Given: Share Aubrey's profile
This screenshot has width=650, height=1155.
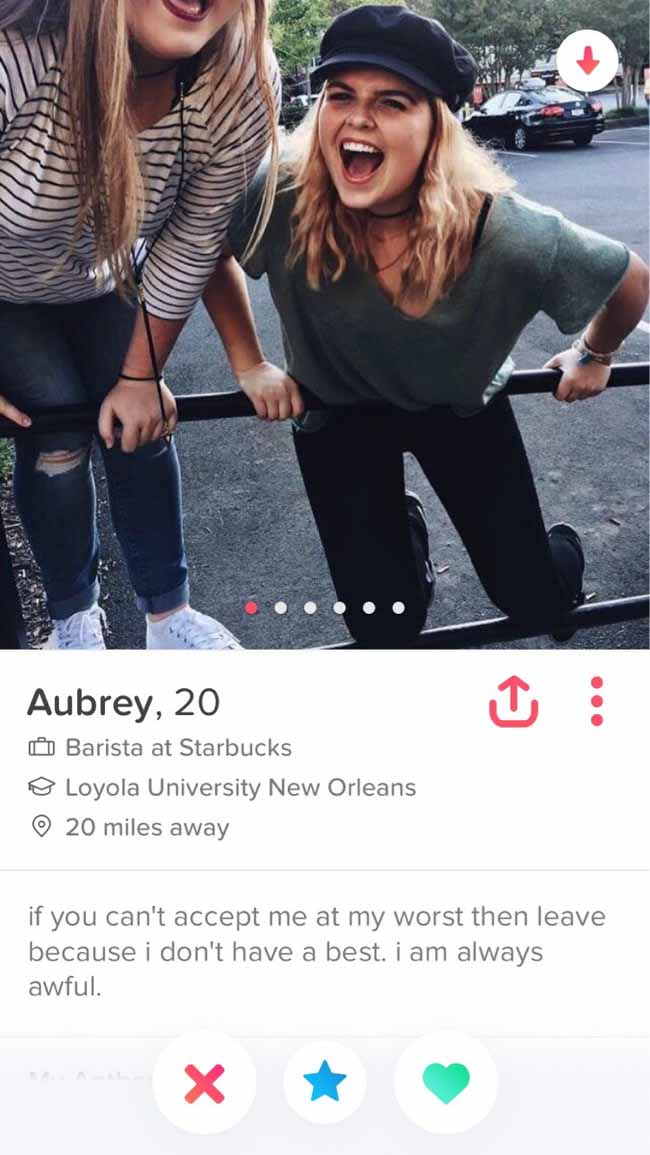Looking at the screenshot, I should 514,701.
